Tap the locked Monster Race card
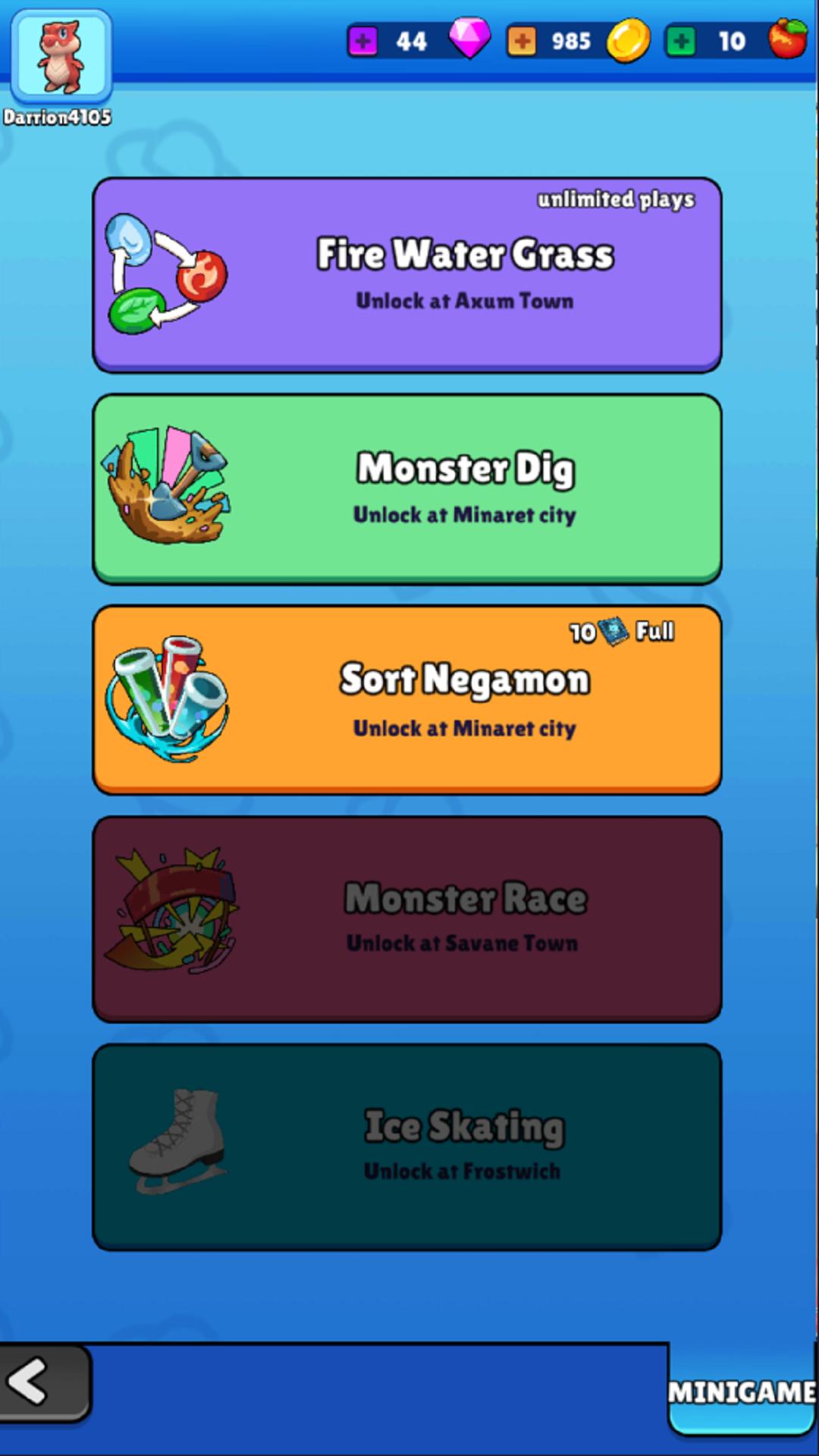Viewport: 819px width, 1456px height. (407, 918)
